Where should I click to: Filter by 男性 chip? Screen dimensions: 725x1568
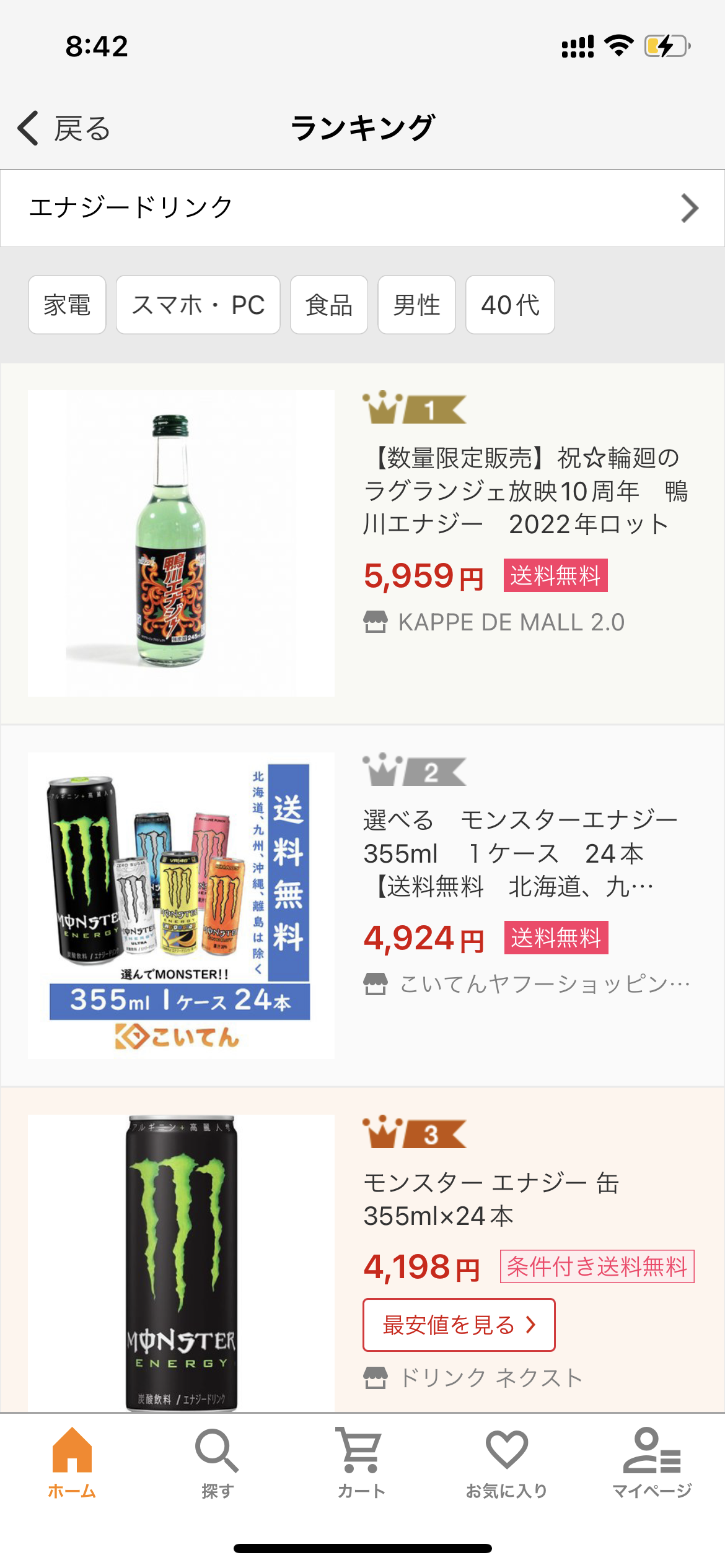click(416, 305)
